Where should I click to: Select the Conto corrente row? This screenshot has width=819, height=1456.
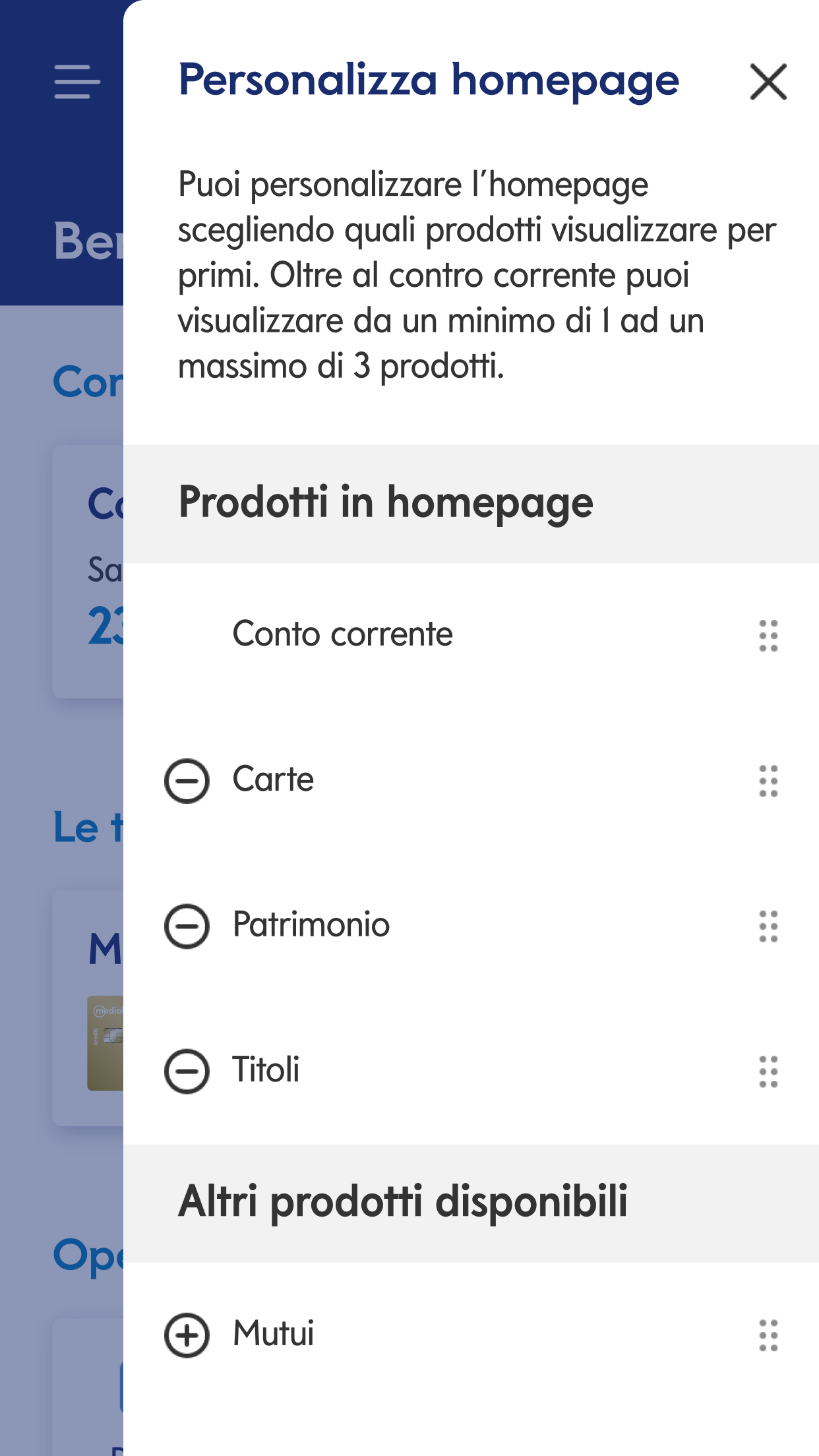342,635
